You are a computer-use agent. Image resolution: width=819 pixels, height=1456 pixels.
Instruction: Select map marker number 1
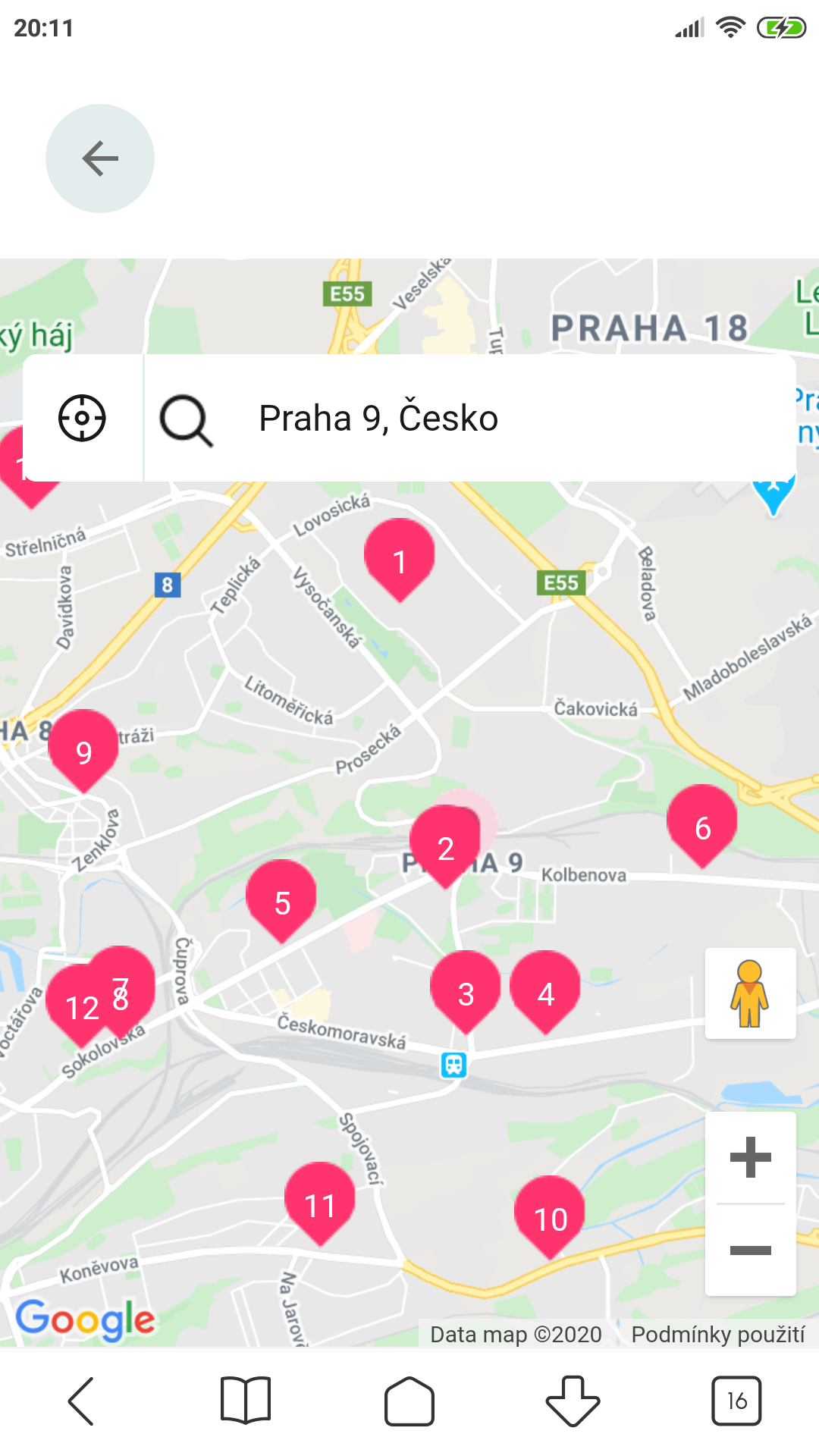coord(400,557)
